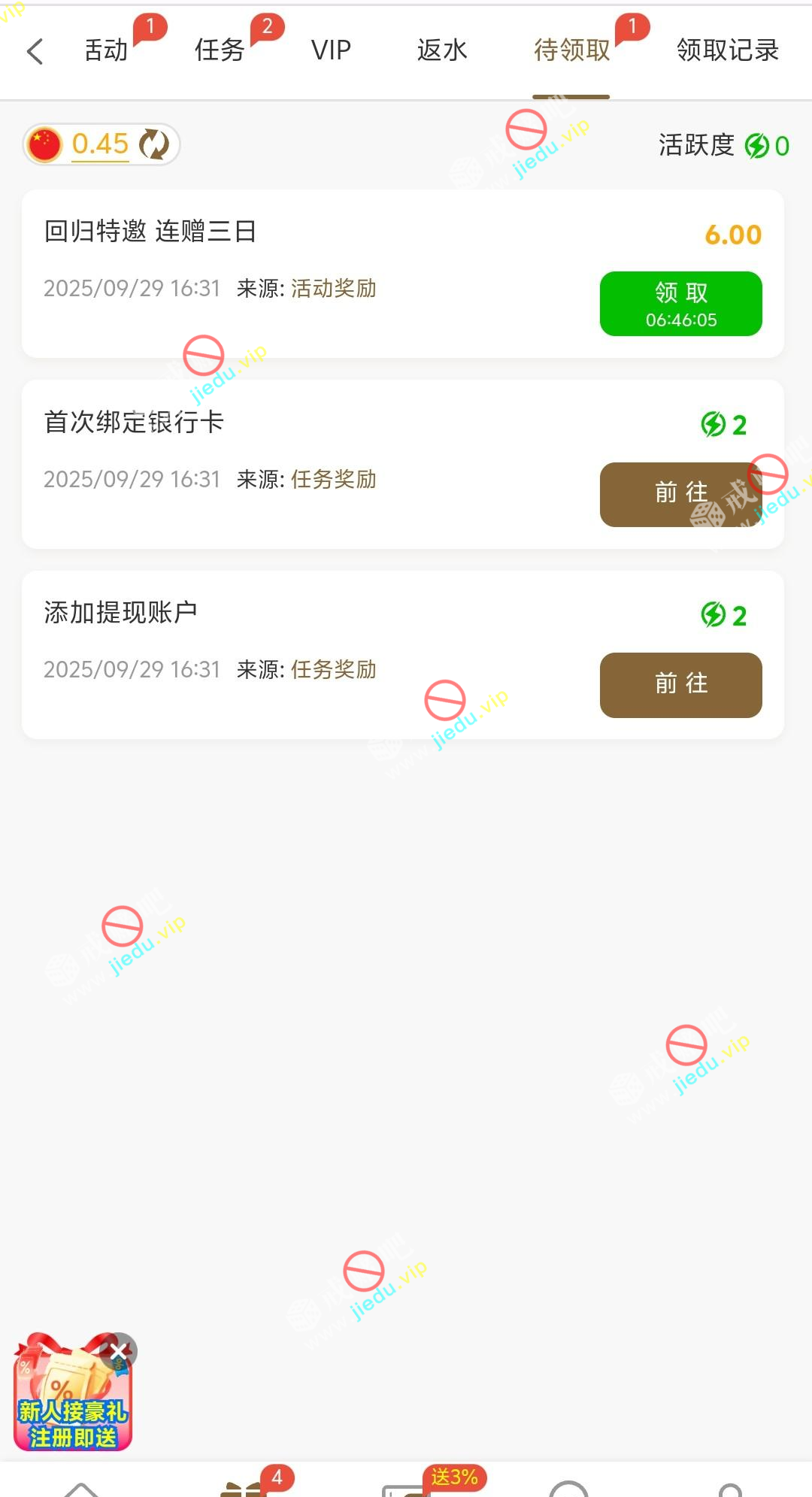Refresh the 0.45 balance
This screenshot has height=1497, width=812.
tap(154, 144)
